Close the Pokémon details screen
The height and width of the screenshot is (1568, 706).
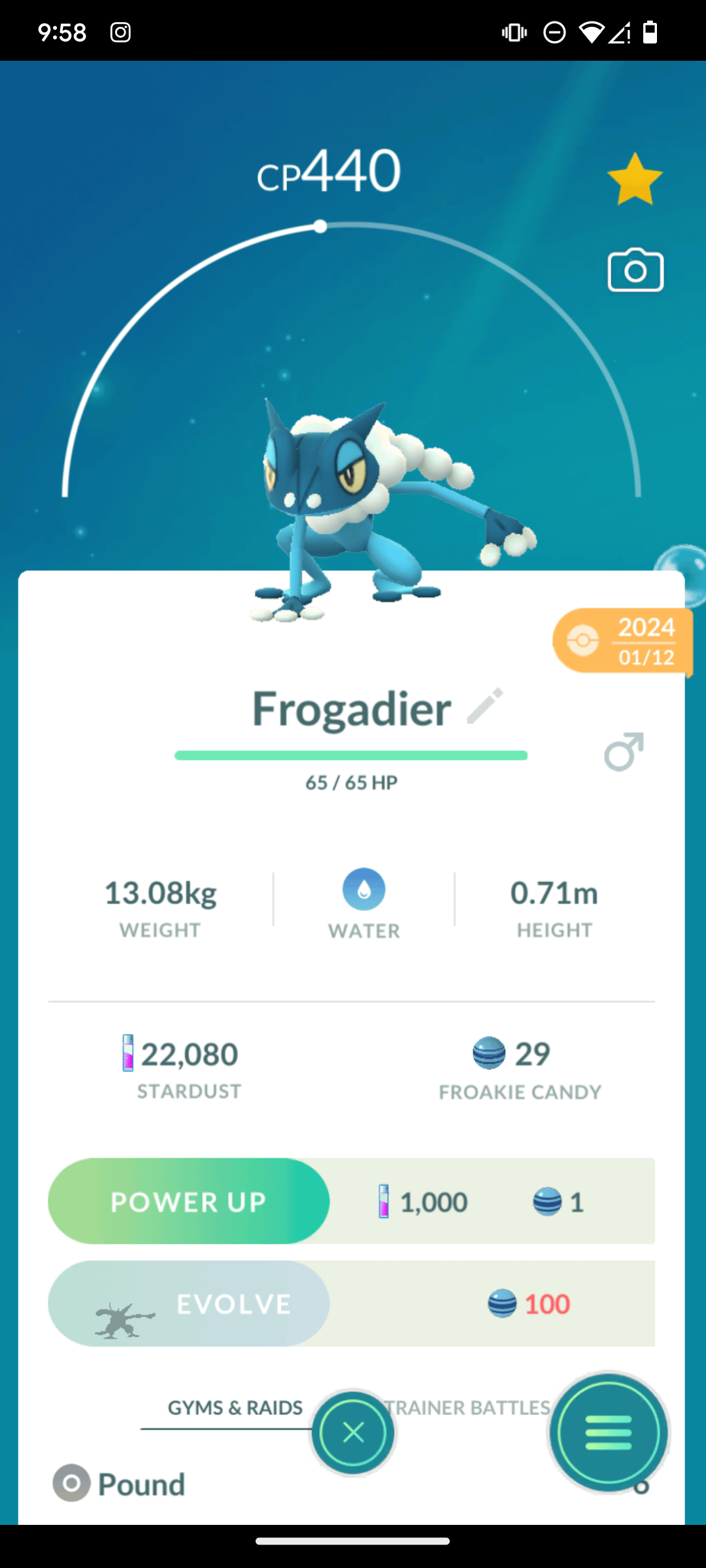point(353,1433)
